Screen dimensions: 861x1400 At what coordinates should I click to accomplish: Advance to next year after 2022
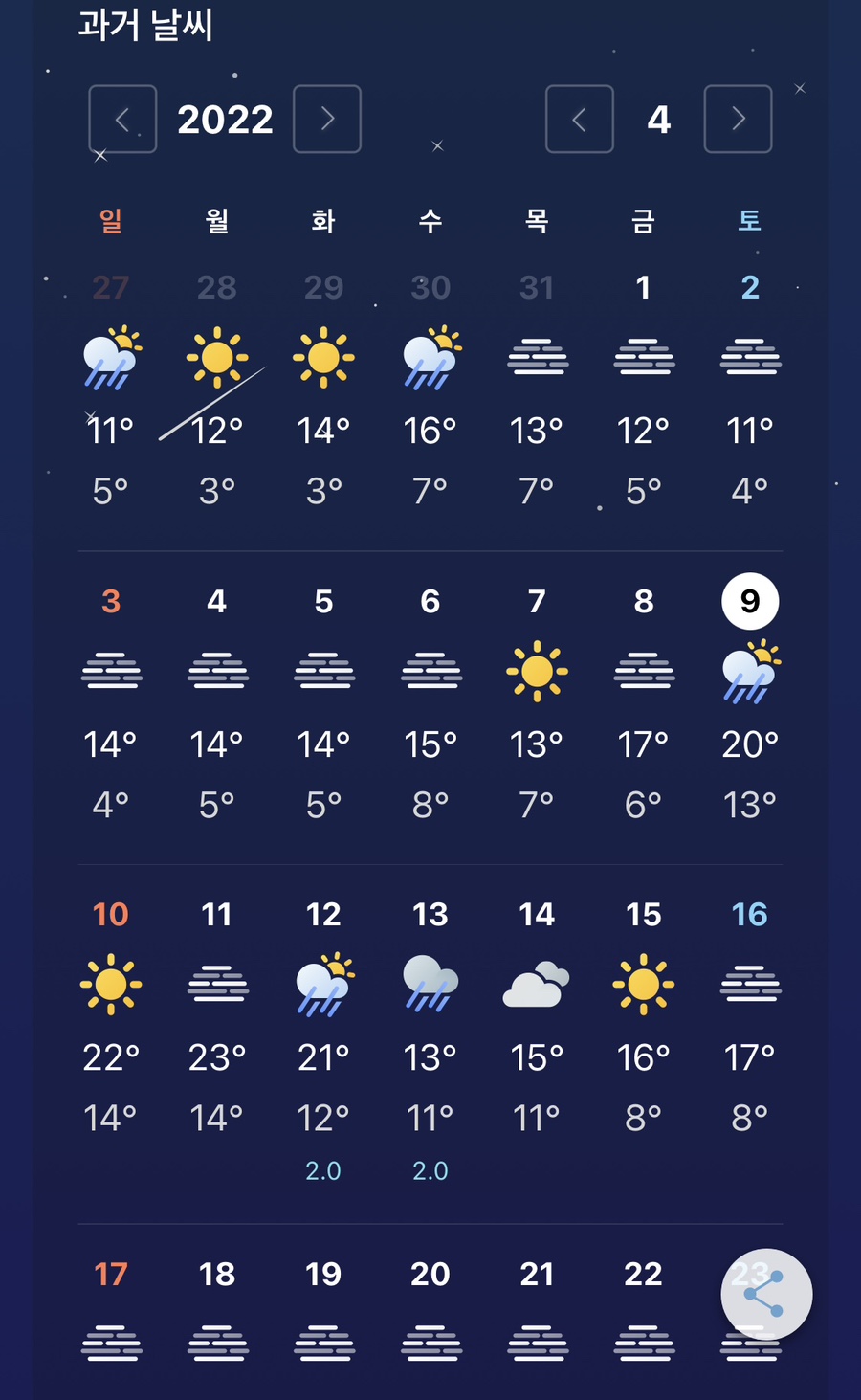point(327,120)
